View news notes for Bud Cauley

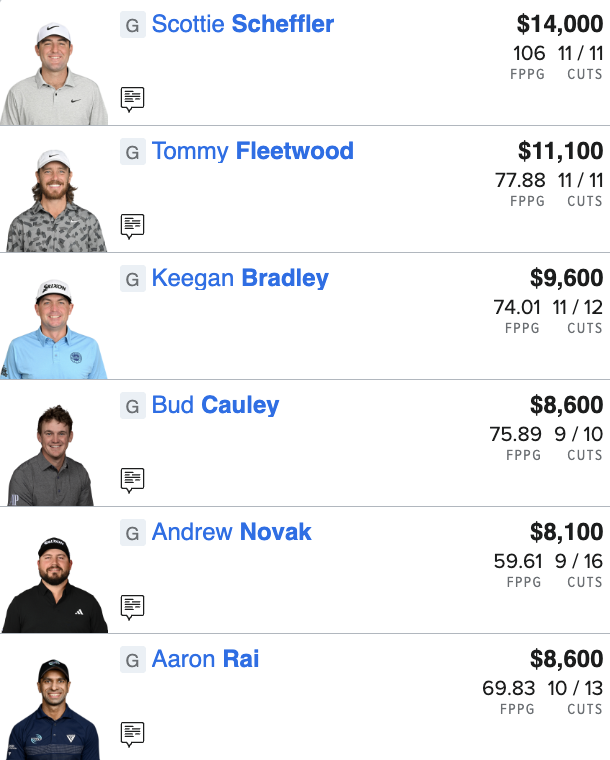132,480
